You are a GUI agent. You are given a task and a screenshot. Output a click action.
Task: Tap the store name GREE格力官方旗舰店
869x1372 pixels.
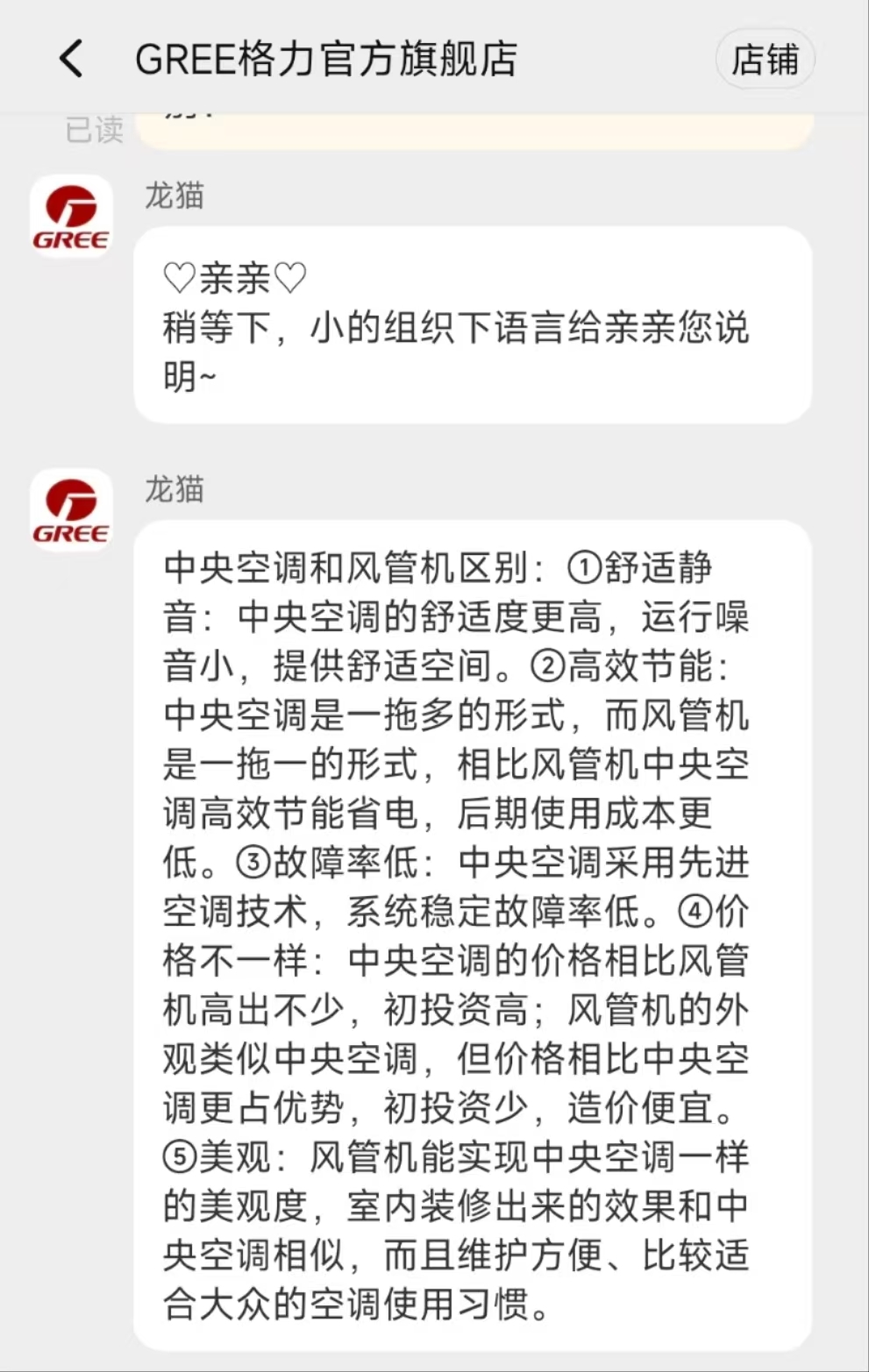point(328,58)
